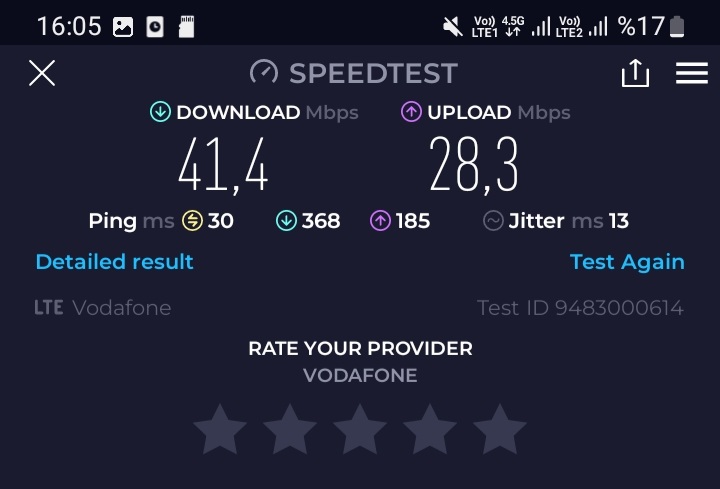Rate Vodafone one star
Viewport: 720px width, 489px height.
click(220, 430)
